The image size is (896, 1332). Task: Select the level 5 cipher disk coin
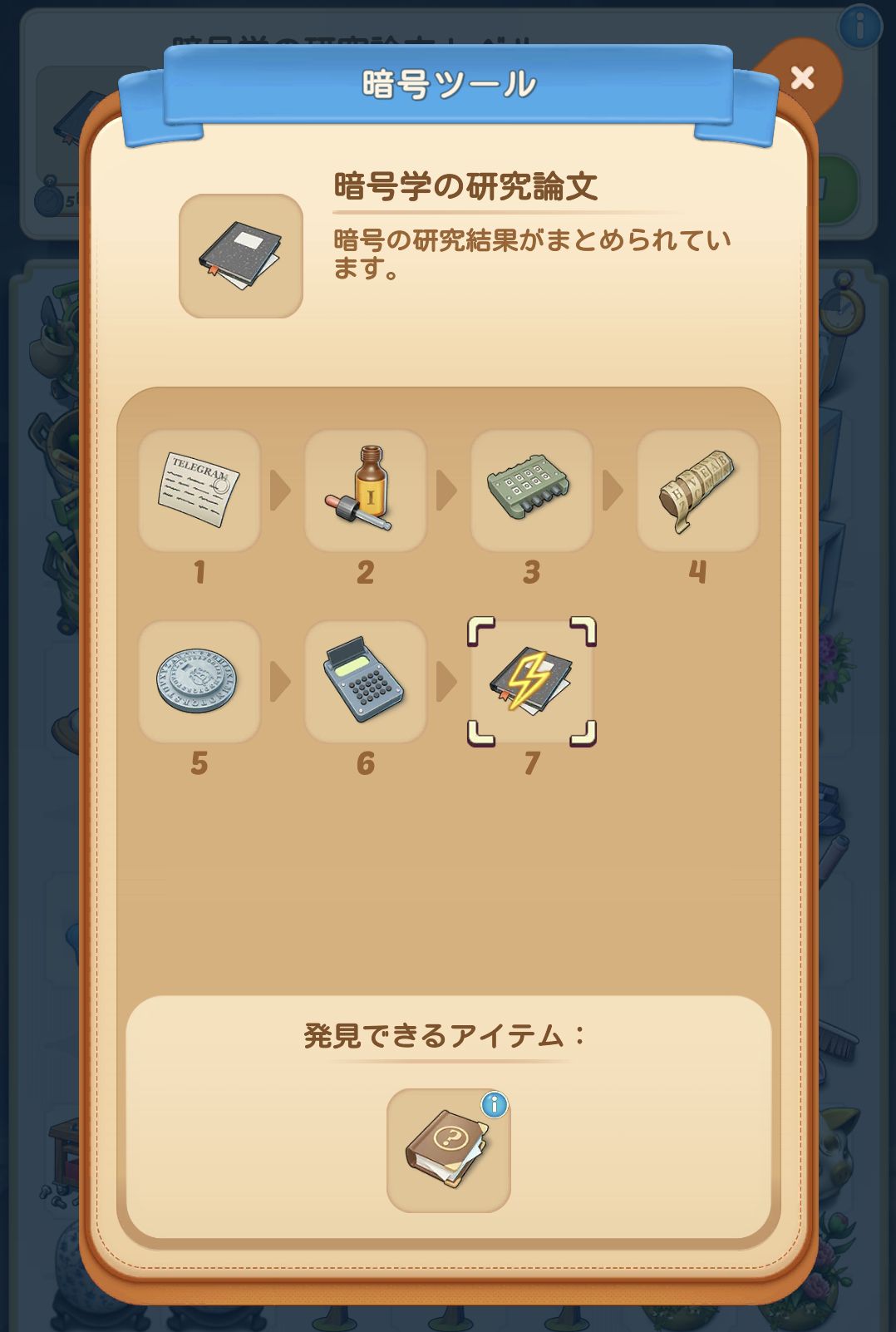click(199, 682)
